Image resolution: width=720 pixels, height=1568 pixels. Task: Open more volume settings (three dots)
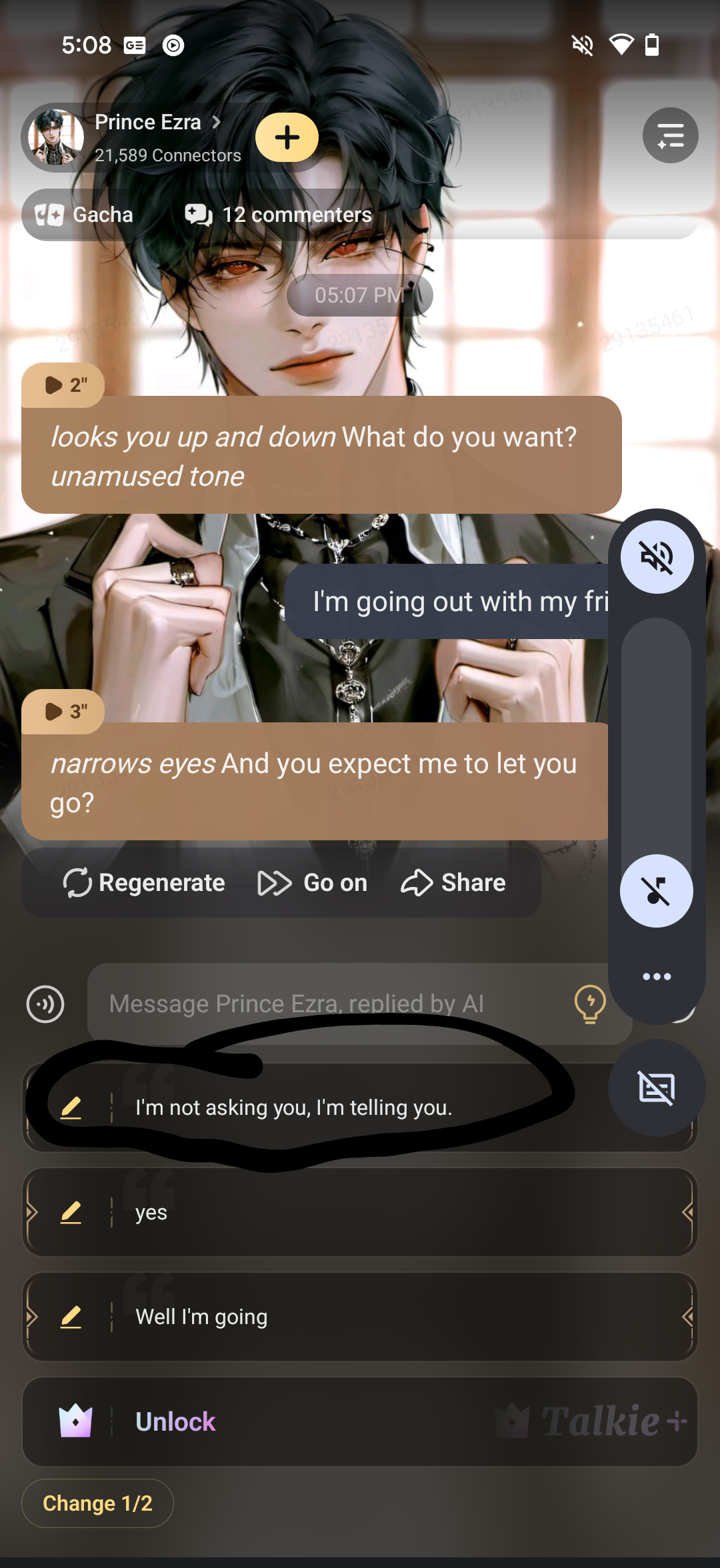click(x=657, y=977)
